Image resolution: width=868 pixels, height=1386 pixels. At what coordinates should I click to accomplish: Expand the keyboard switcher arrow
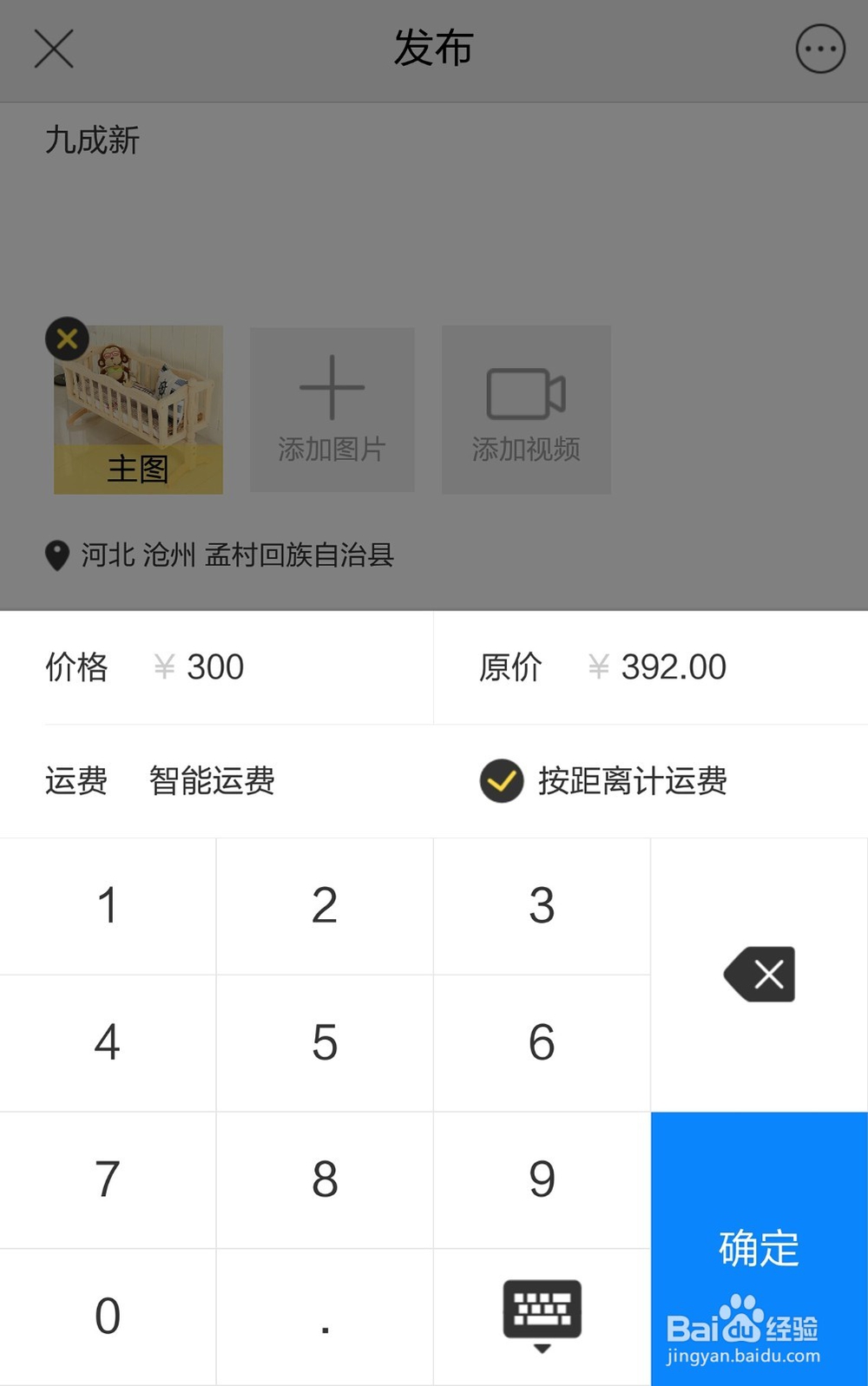(543, 1350)
